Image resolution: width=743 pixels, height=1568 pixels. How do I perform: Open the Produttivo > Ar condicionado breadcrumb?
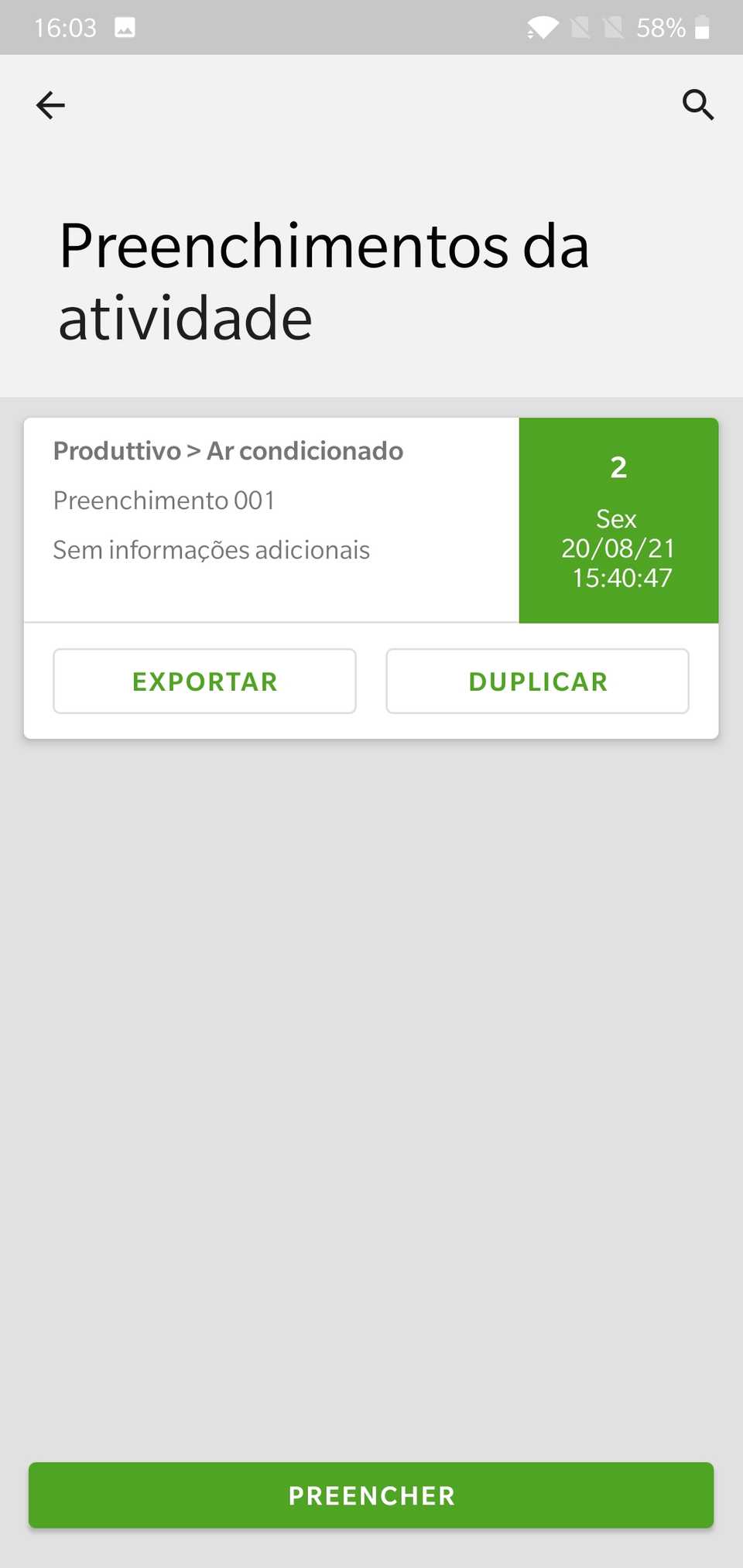pyautogui.click(x=228, y=450)
